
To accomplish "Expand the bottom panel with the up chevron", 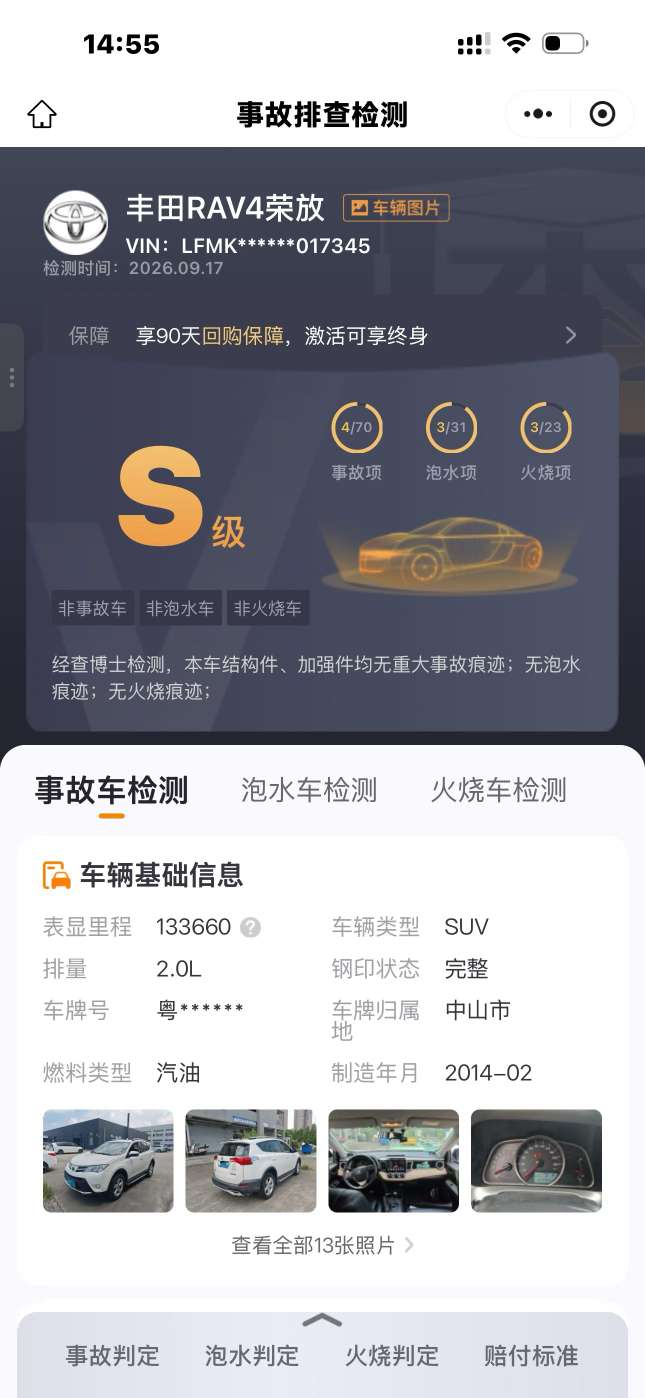I will 322,1320.
